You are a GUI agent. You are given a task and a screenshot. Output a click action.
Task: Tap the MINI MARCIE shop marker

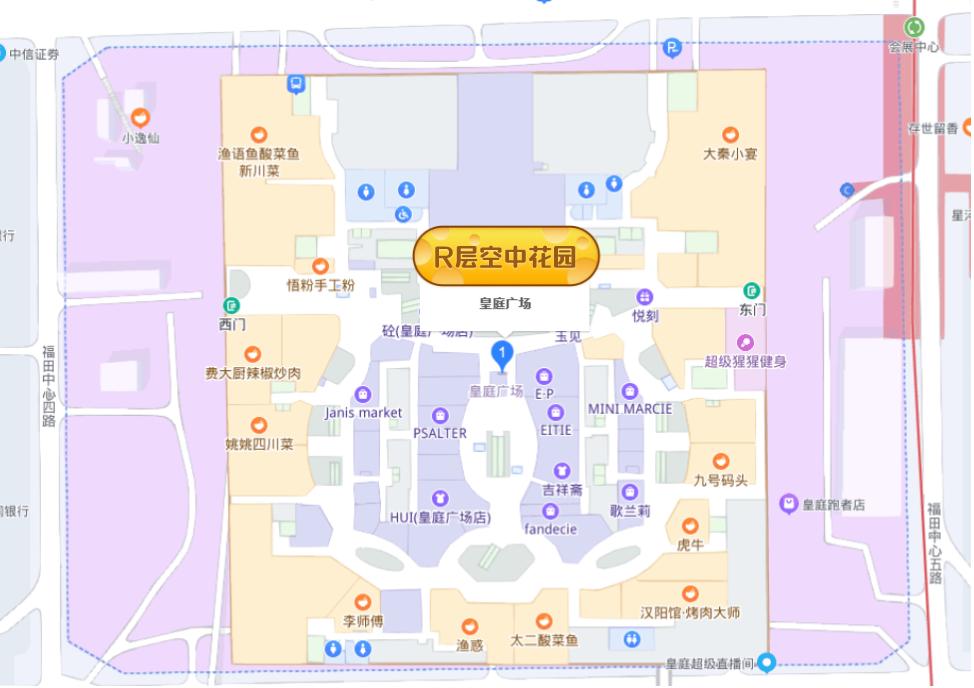(630, 391)
